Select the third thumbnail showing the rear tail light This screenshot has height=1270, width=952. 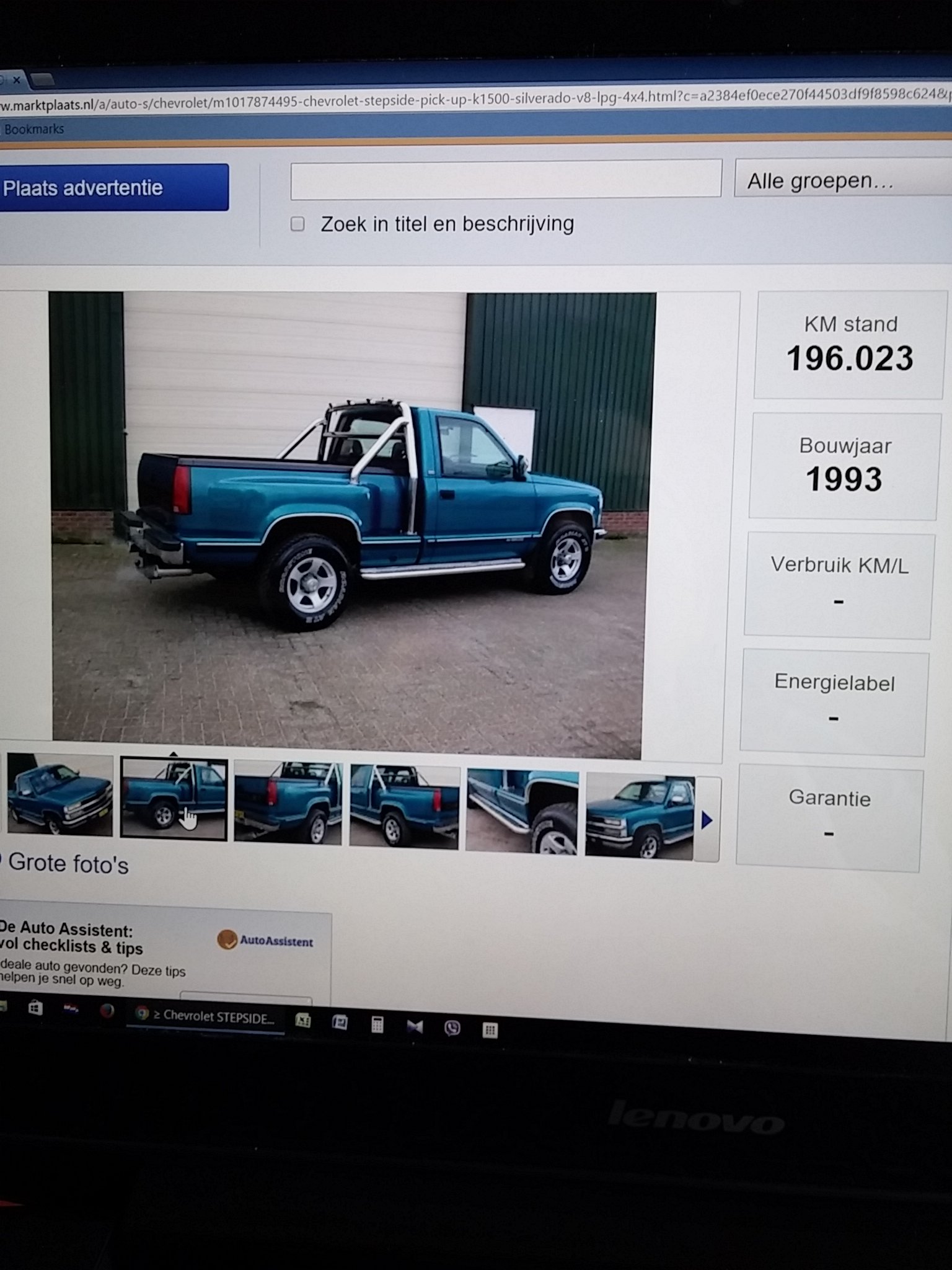coord(288,802)
